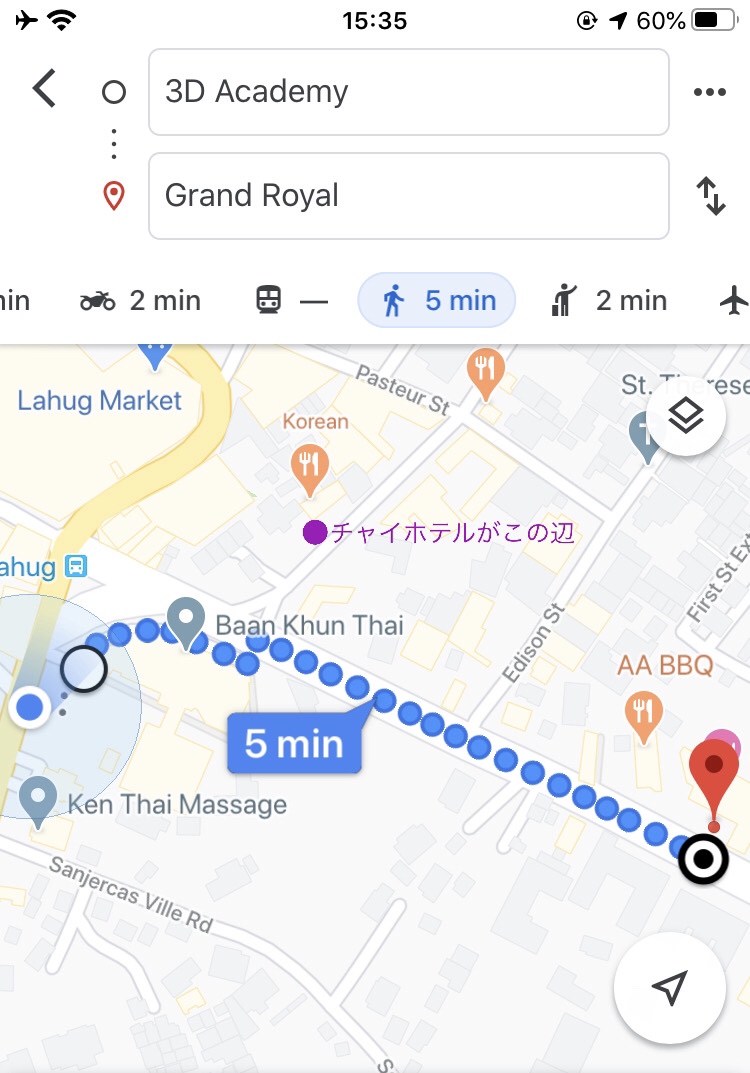Open the Korean restaurant pin
The width and height of the screenshot is (750, 1073).
click(310, 467)
